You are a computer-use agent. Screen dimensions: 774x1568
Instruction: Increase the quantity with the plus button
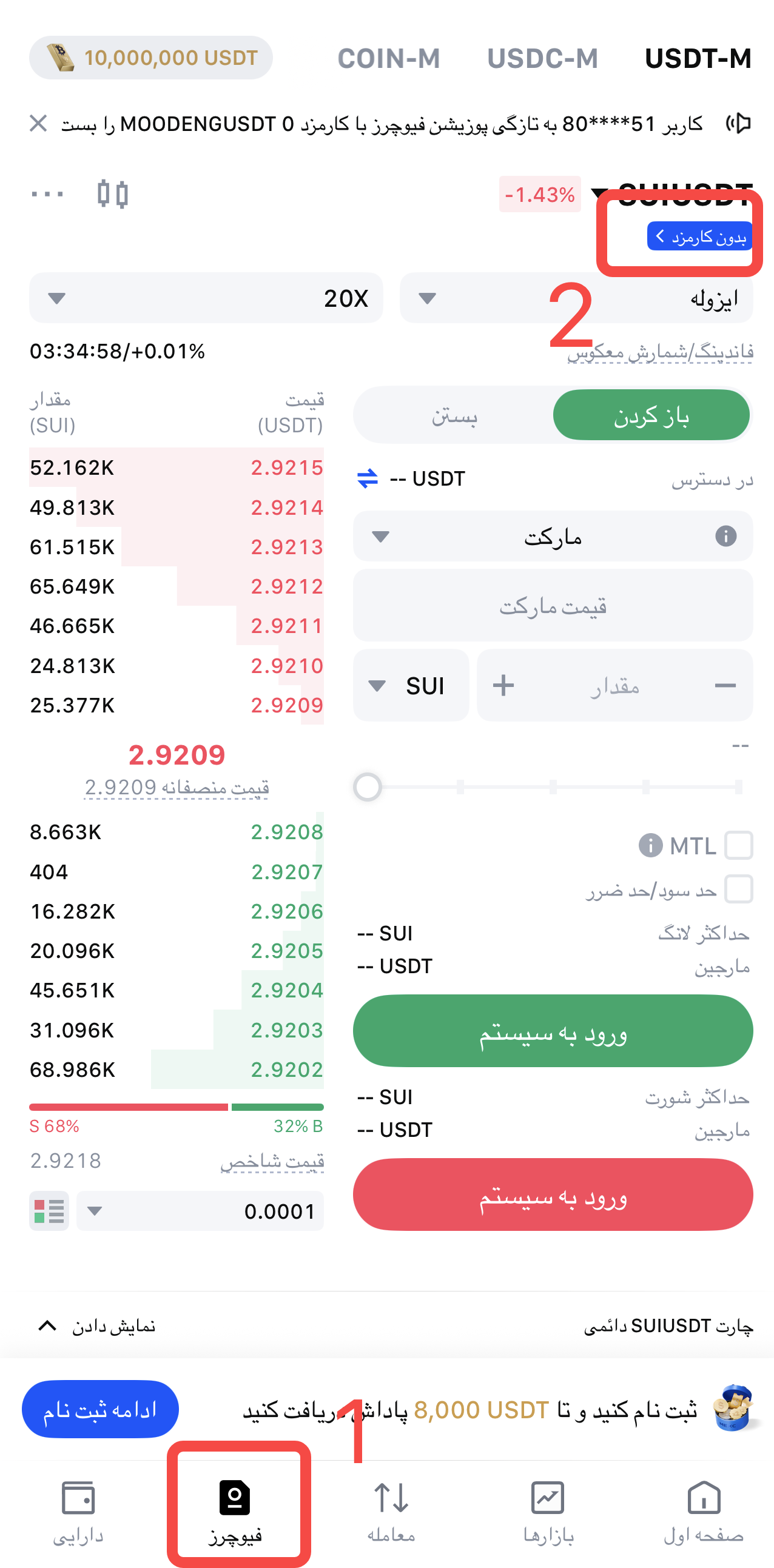click(x=503, y=686)
